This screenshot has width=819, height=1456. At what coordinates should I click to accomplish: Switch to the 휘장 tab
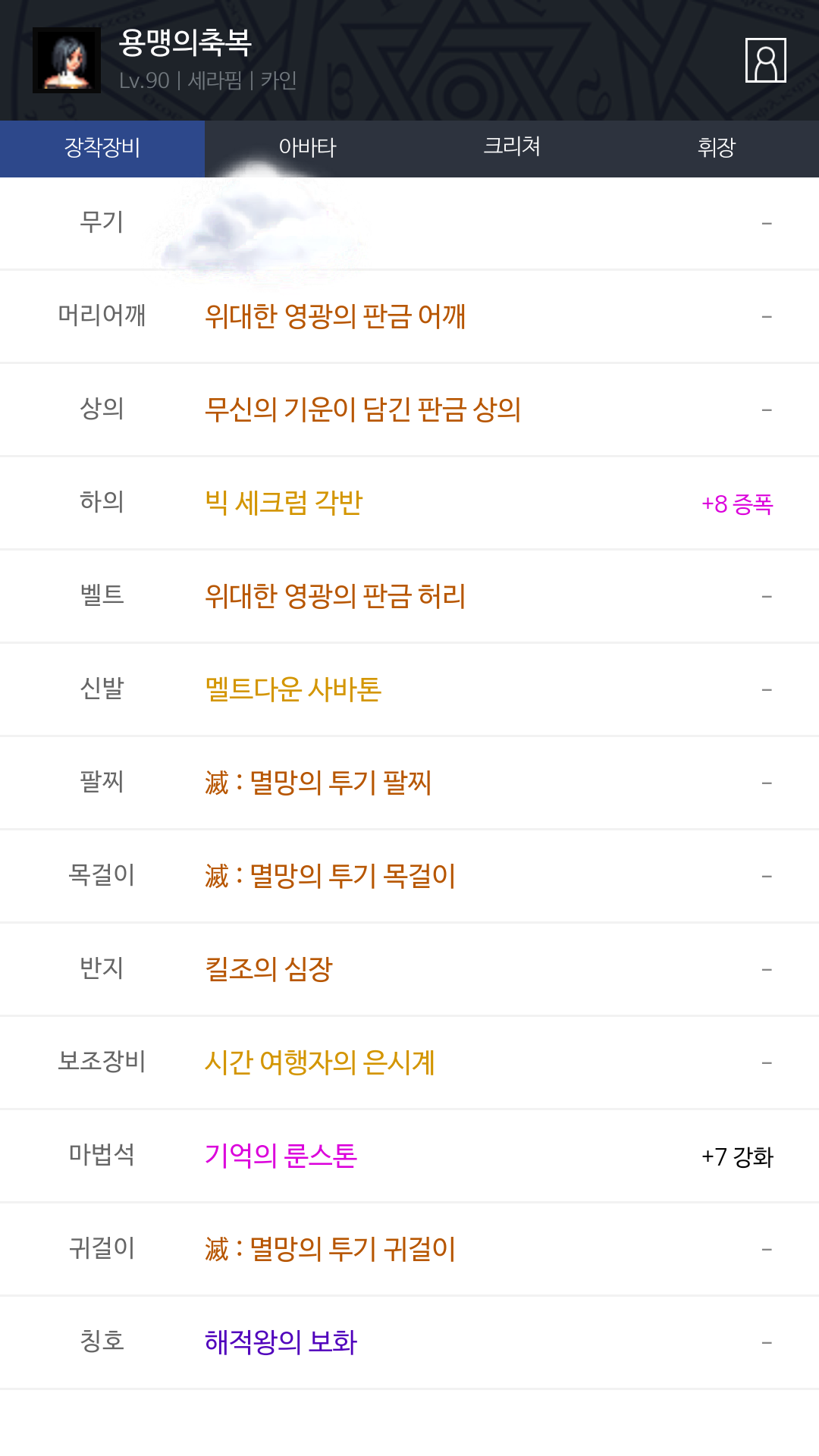[717, 149]
